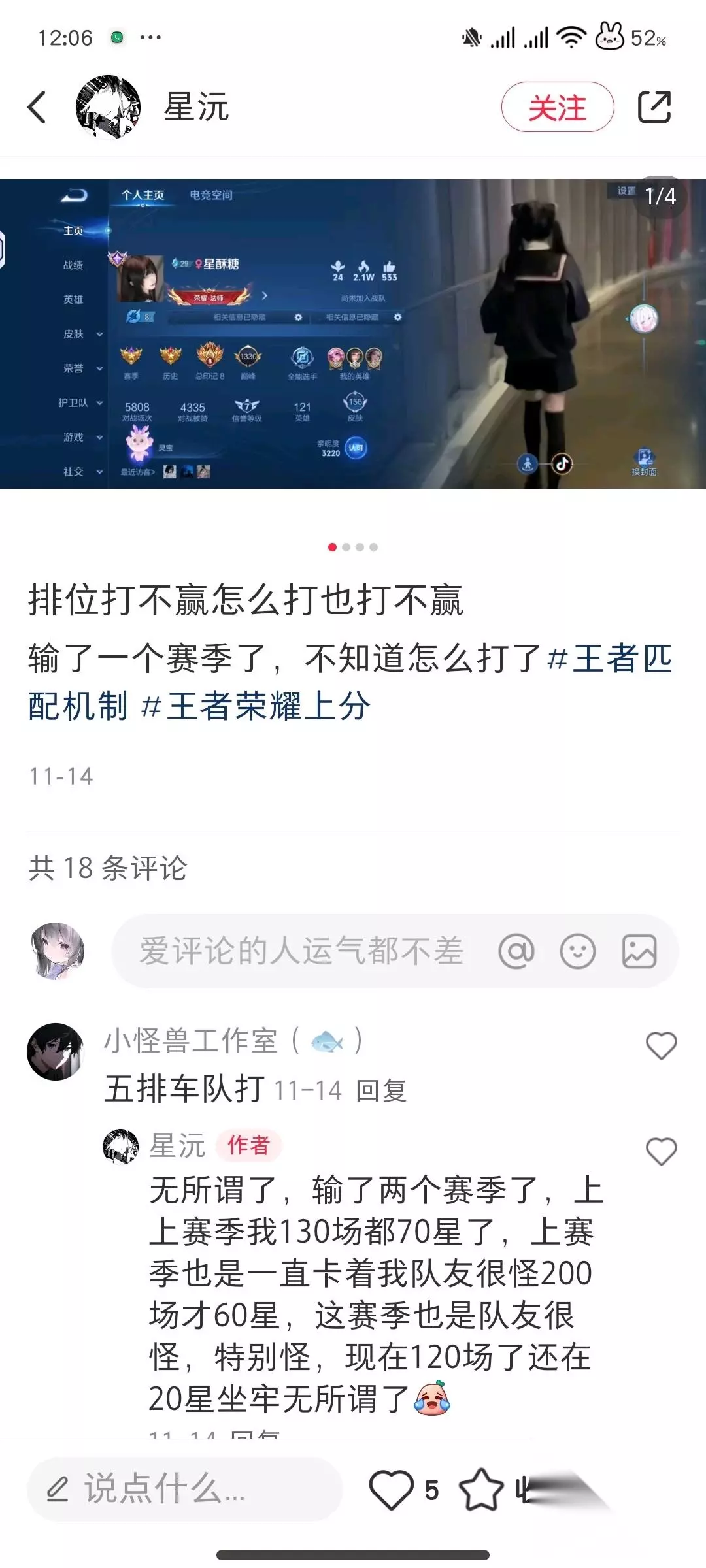Open 星沅's profile avatar in header

(108, 107)
